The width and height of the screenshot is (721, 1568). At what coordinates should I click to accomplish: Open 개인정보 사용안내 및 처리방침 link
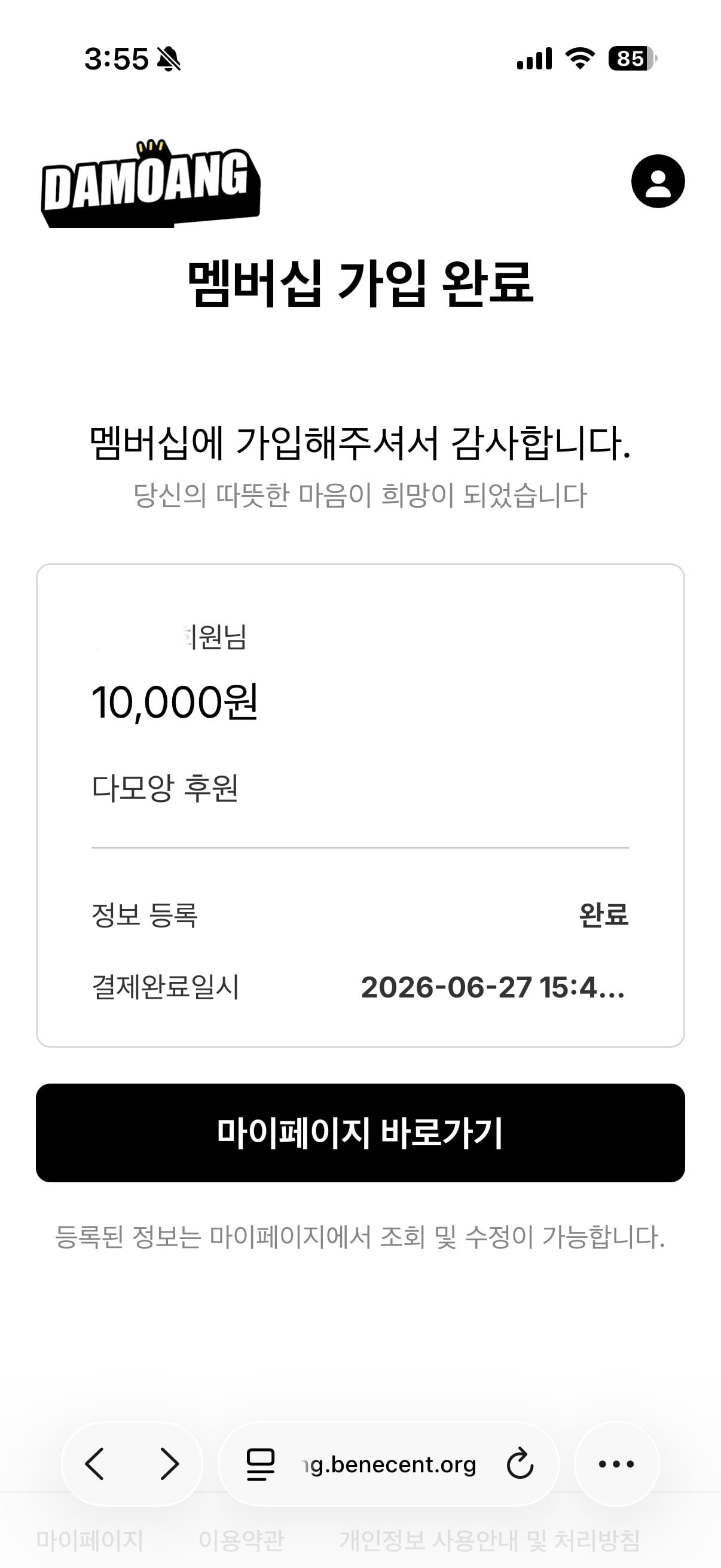pyautogui.click(x=490, y=1540)
